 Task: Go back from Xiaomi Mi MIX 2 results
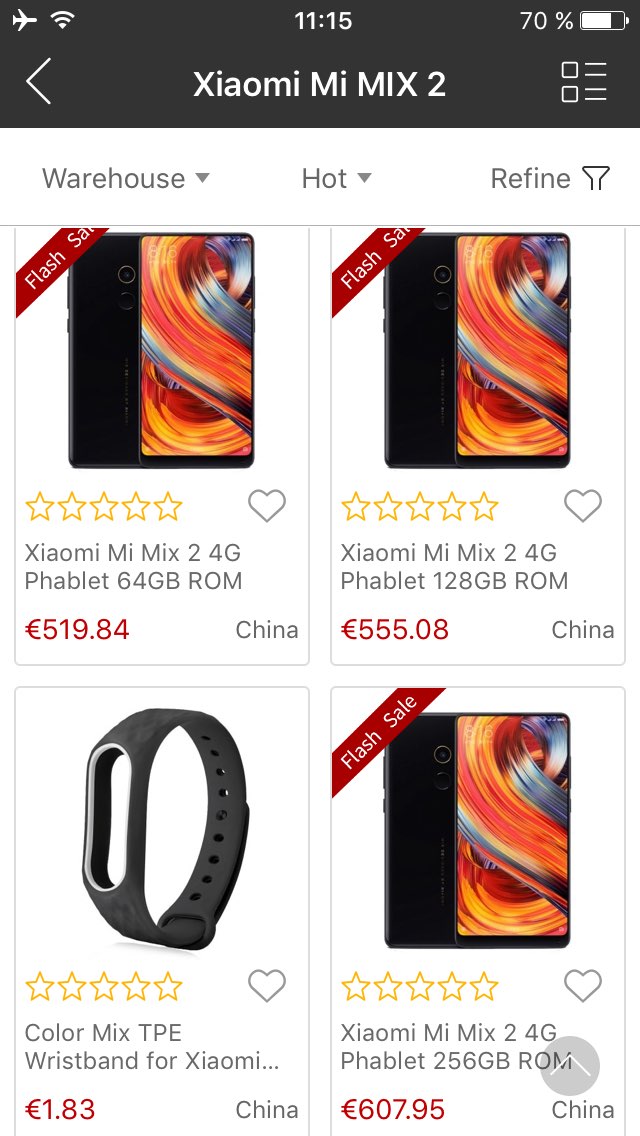coord(38,81)
